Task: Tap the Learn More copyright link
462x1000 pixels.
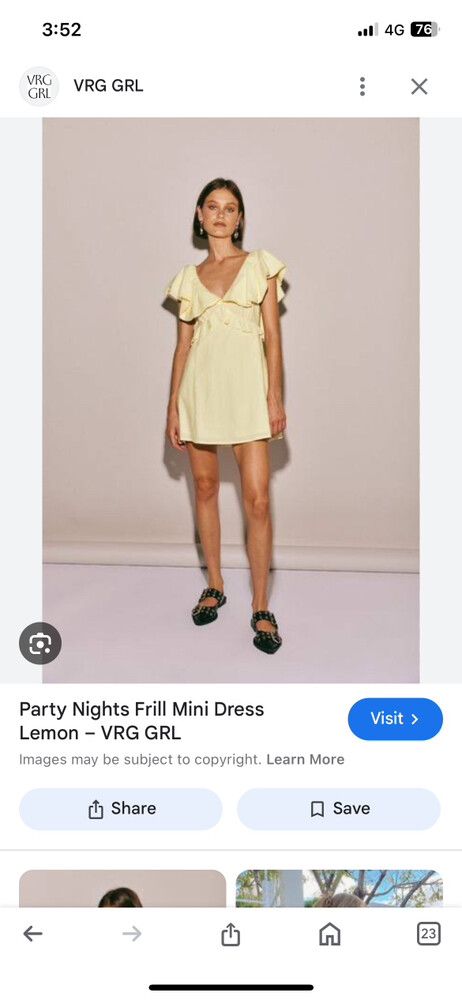Action: 305,759
